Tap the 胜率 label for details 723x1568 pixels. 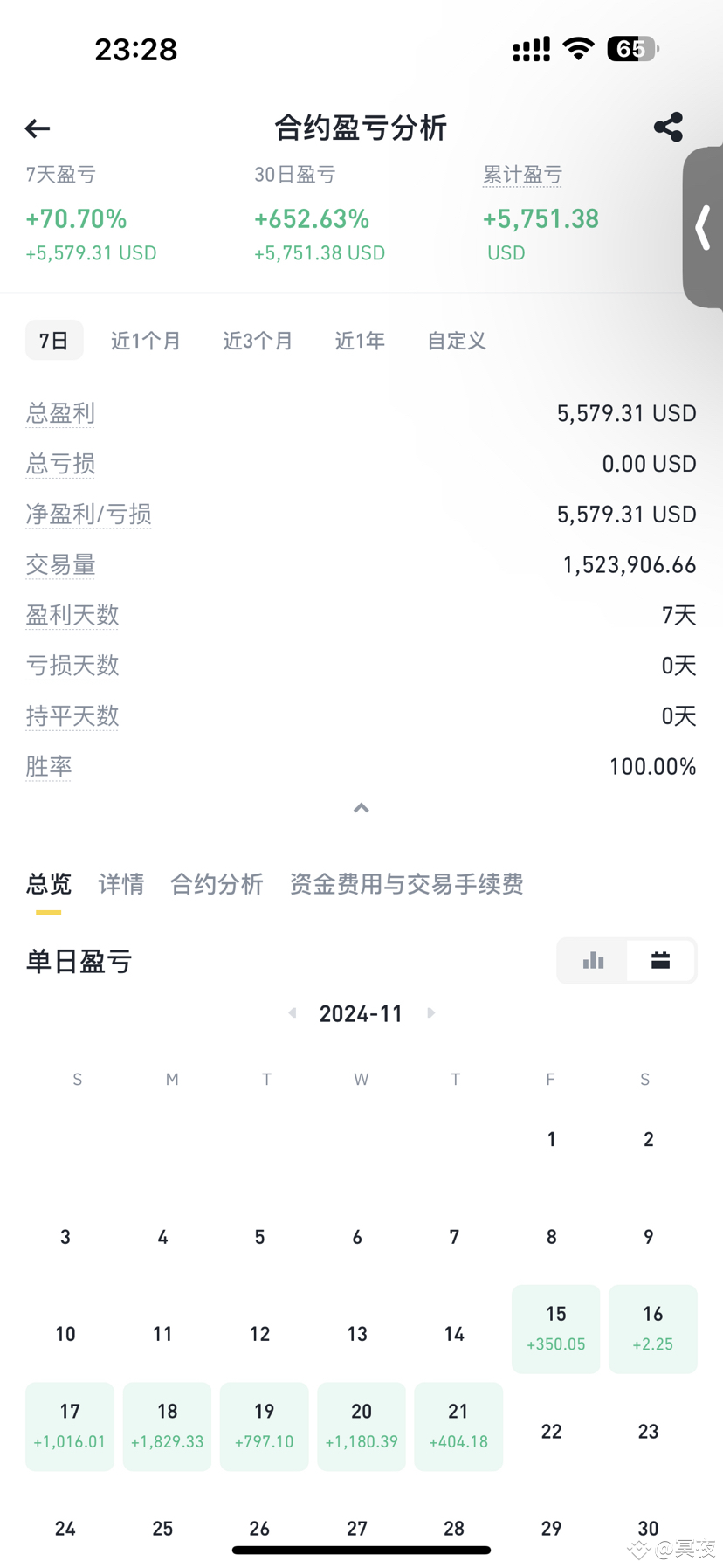(48, 766)
